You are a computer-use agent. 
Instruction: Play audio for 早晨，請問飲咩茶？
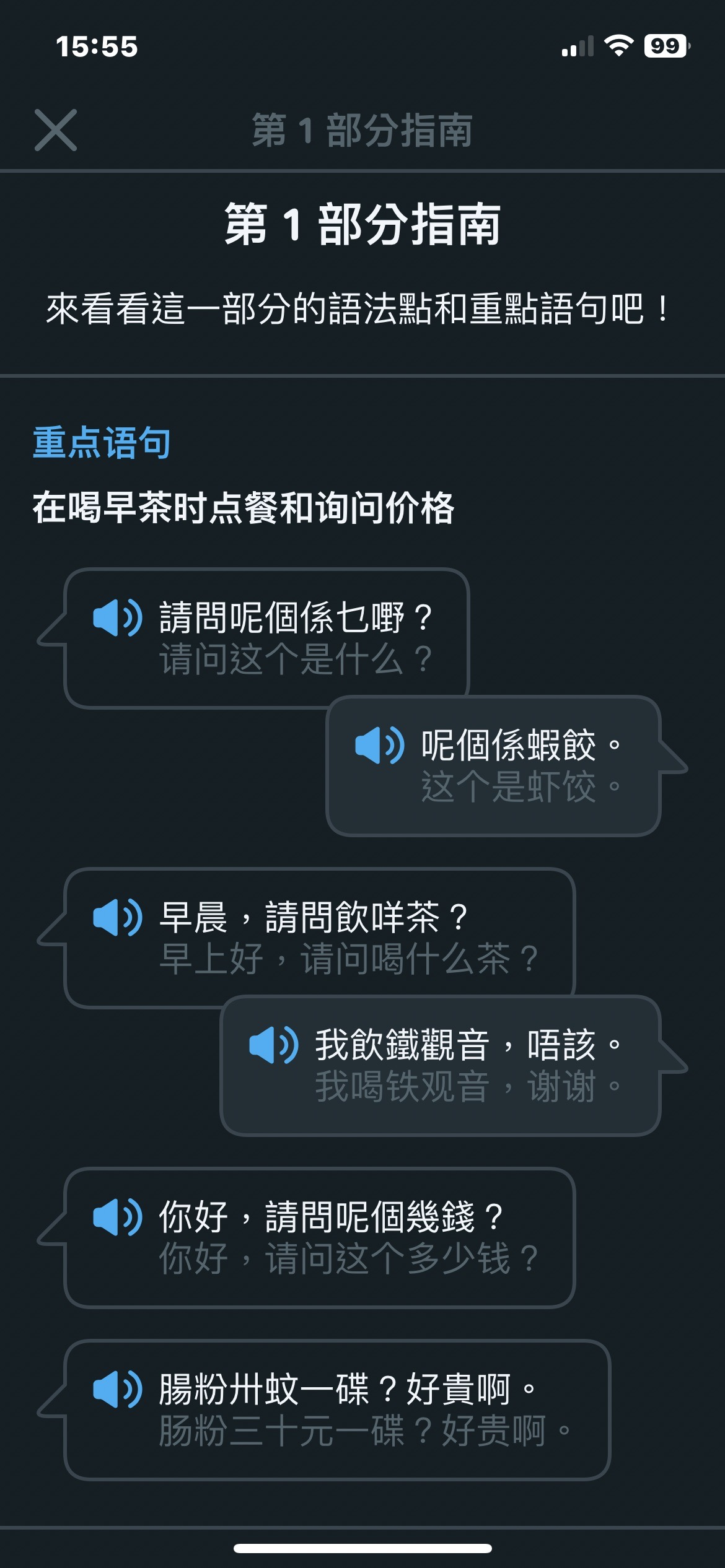point(118,917)
